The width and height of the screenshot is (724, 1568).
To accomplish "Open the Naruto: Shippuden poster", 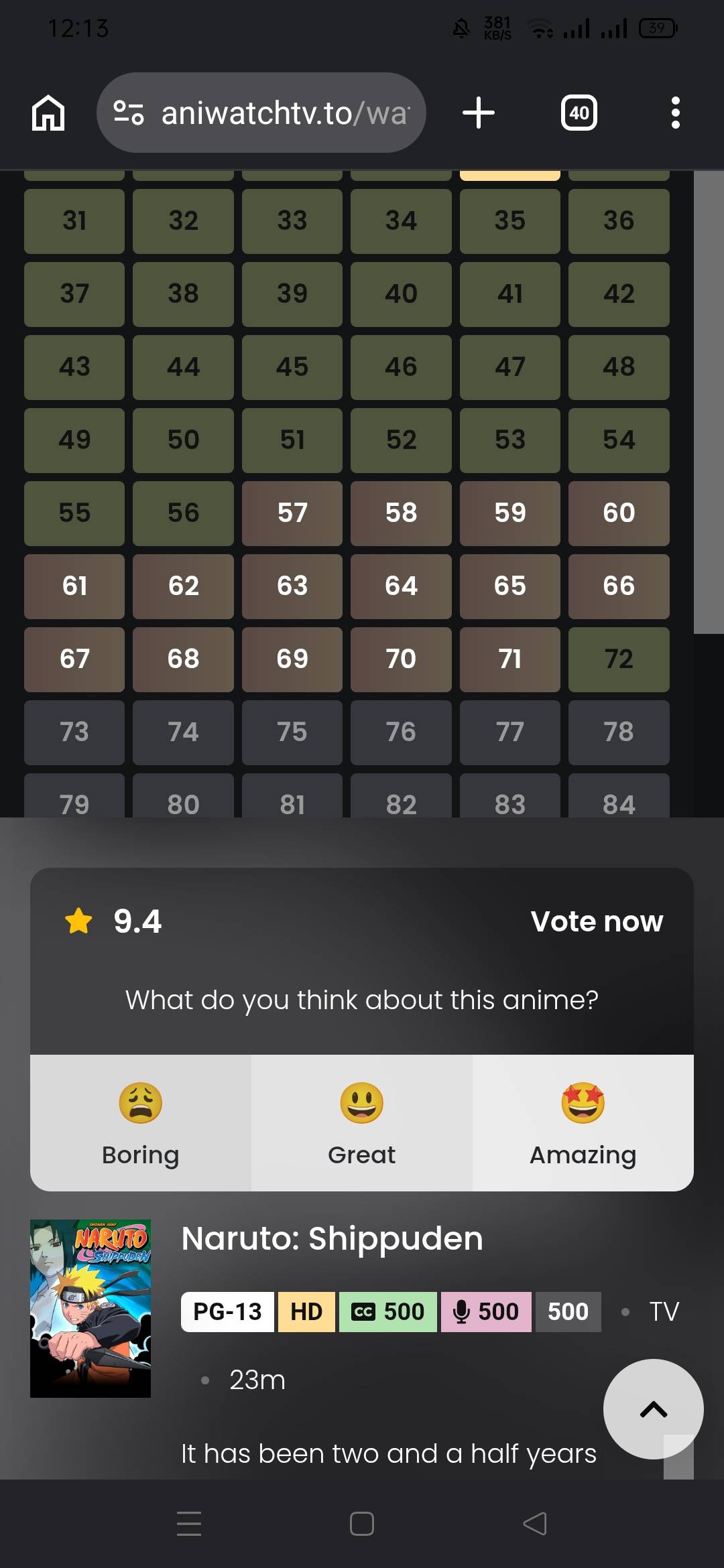I will 90,1308.
